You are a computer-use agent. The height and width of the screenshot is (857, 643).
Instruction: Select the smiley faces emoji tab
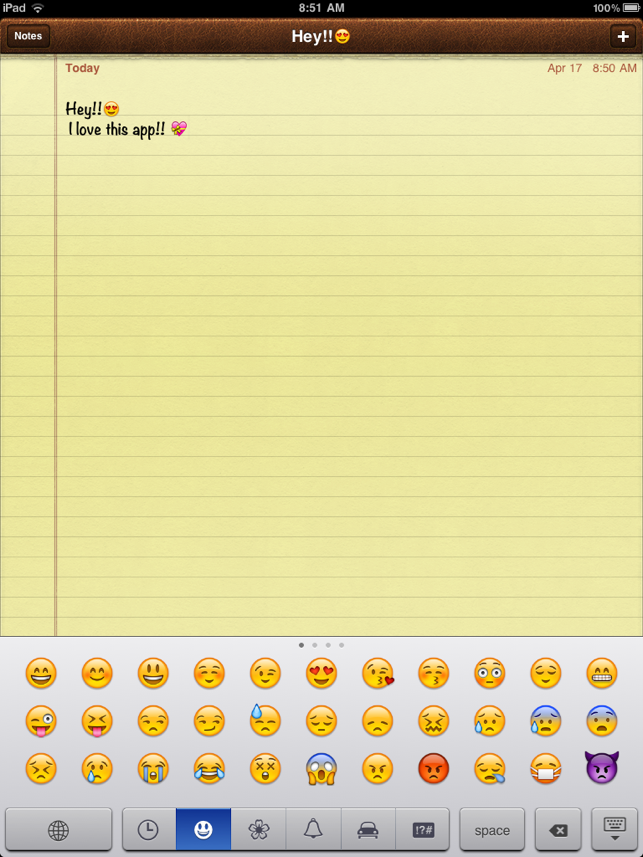pyautogui.click(x=203, y=830)
